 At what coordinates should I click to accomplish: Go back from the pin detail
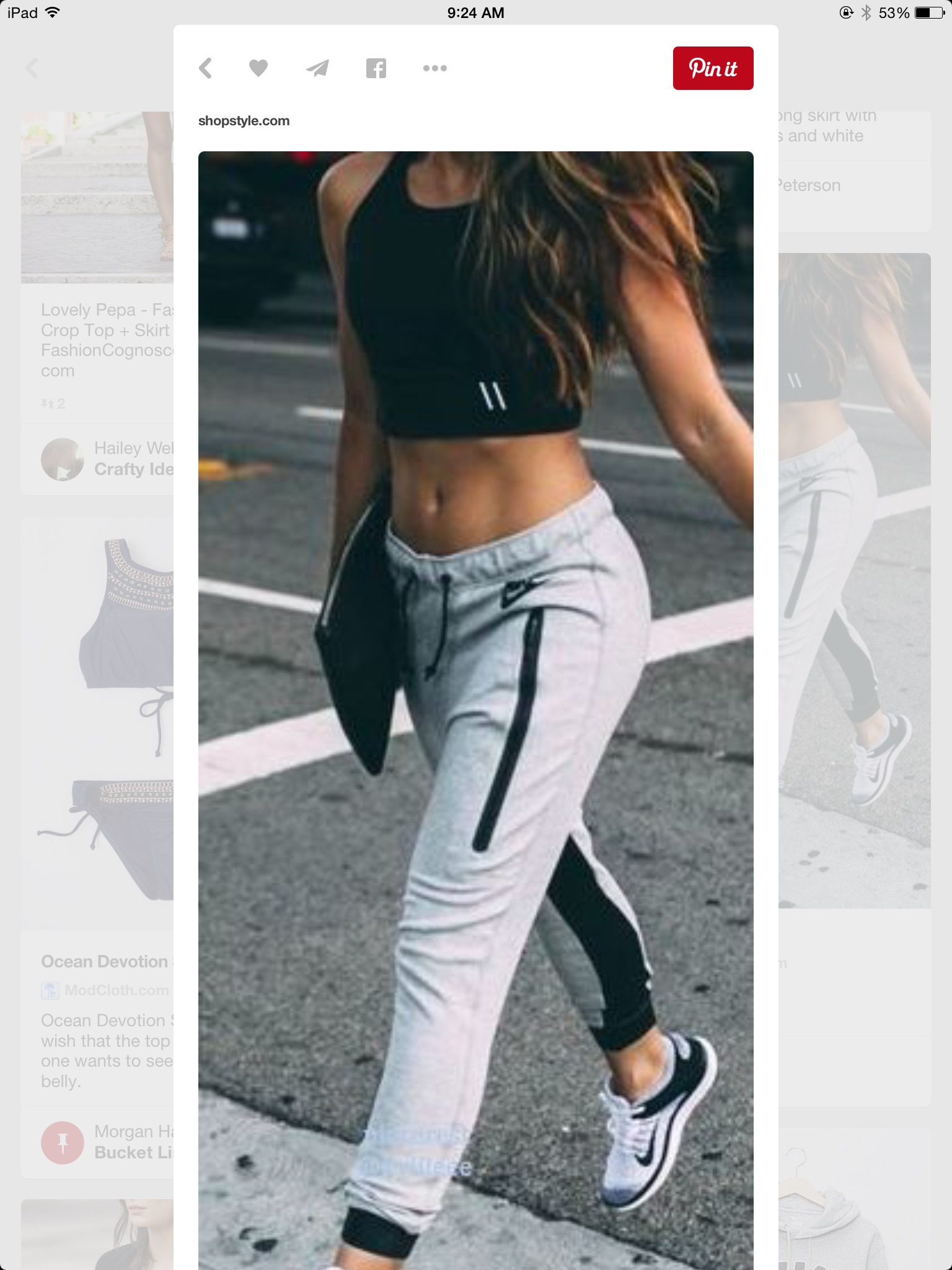(x=206, y=68)
